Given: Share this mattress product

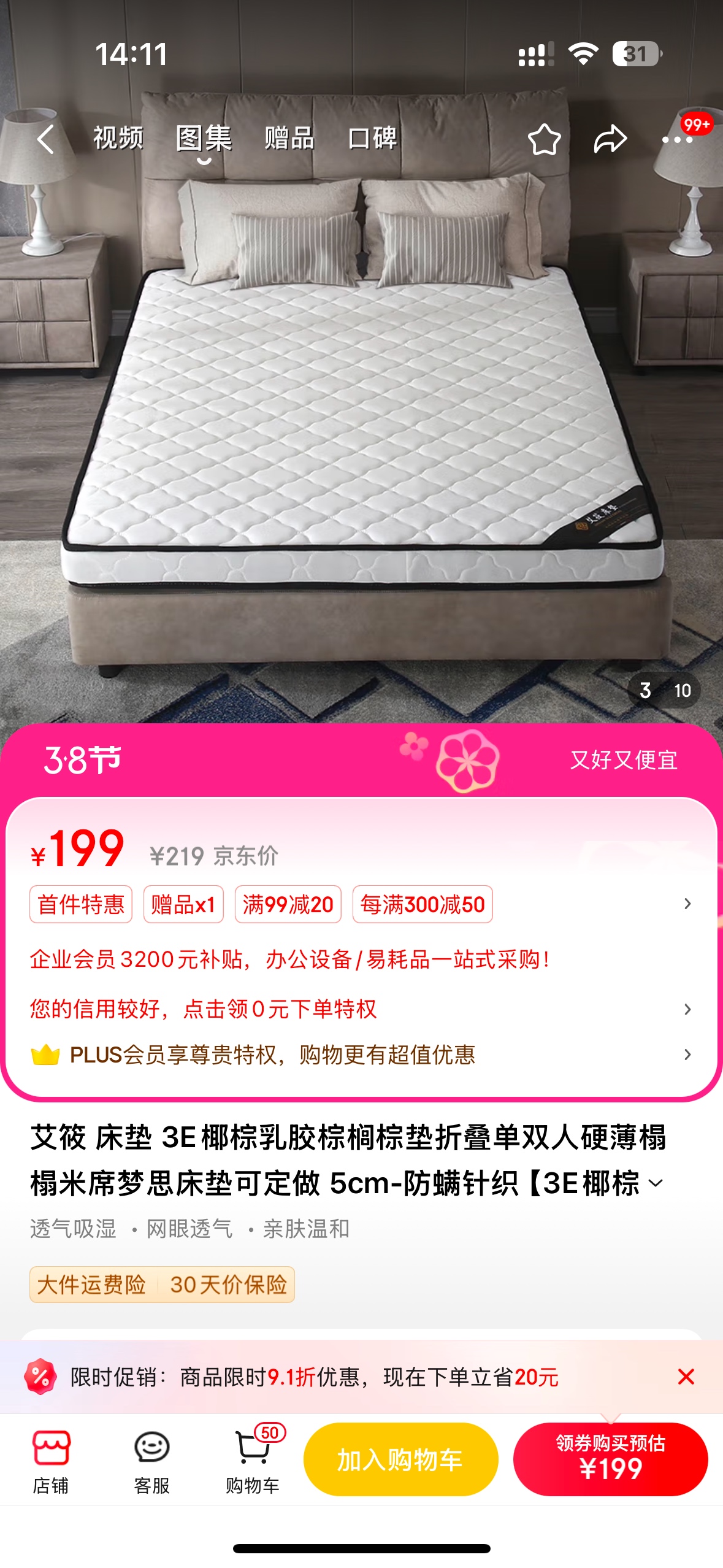Looking at the screenshot, I should tap(610, 139).
